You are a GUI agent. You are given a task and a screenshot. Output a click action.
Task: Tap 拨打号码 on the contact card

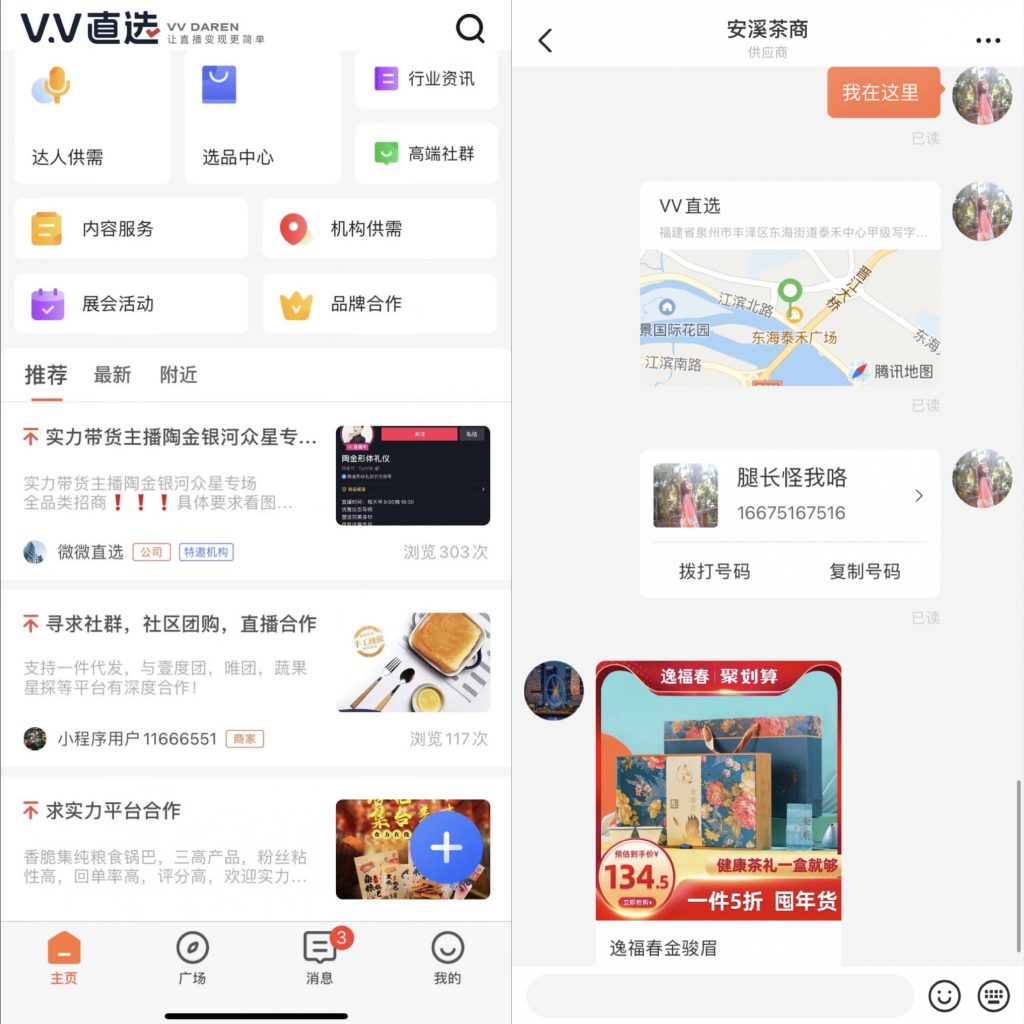[x=714, y=572]
